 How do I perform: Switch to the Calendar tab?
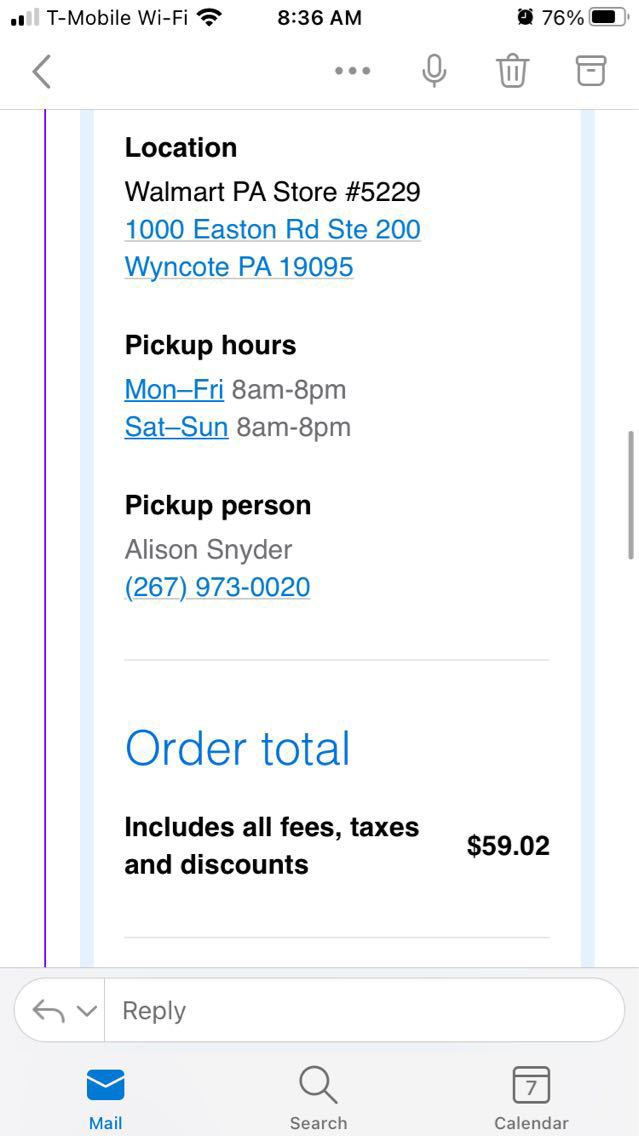pos(531,1098)
